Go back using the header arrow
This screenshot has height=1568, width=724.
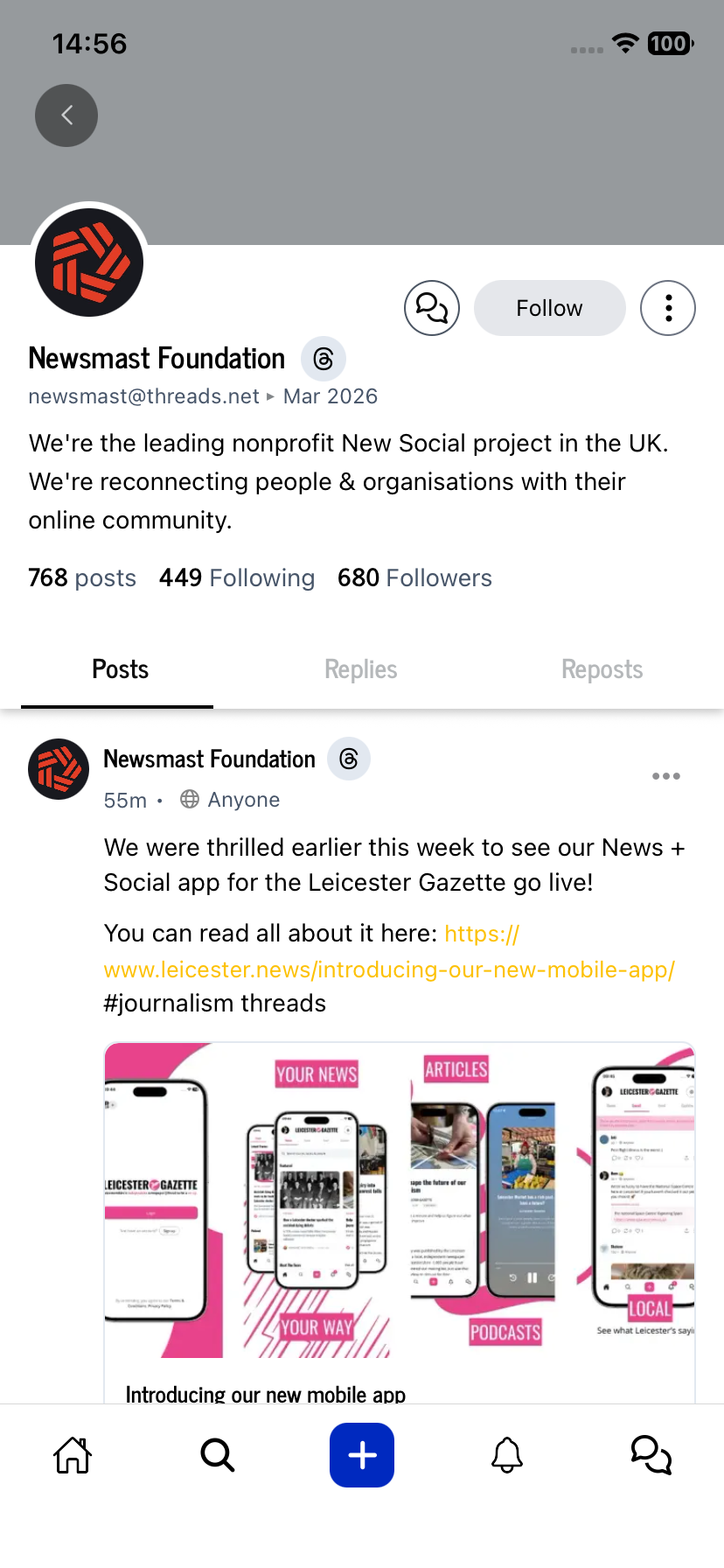tap(66, 115)
